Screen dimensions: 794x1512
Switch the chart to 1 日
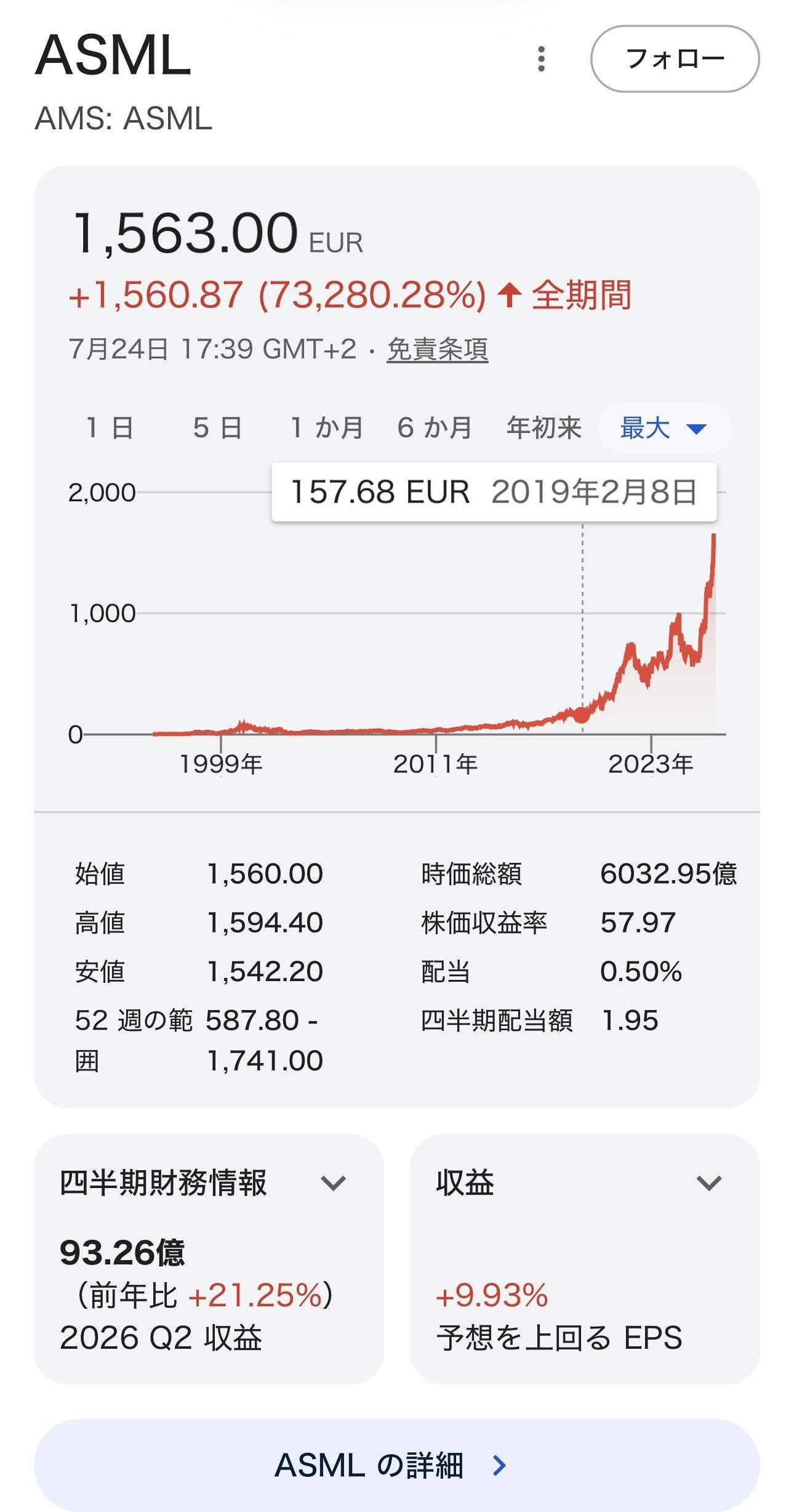pyautogui.click(x=110, y=427)
